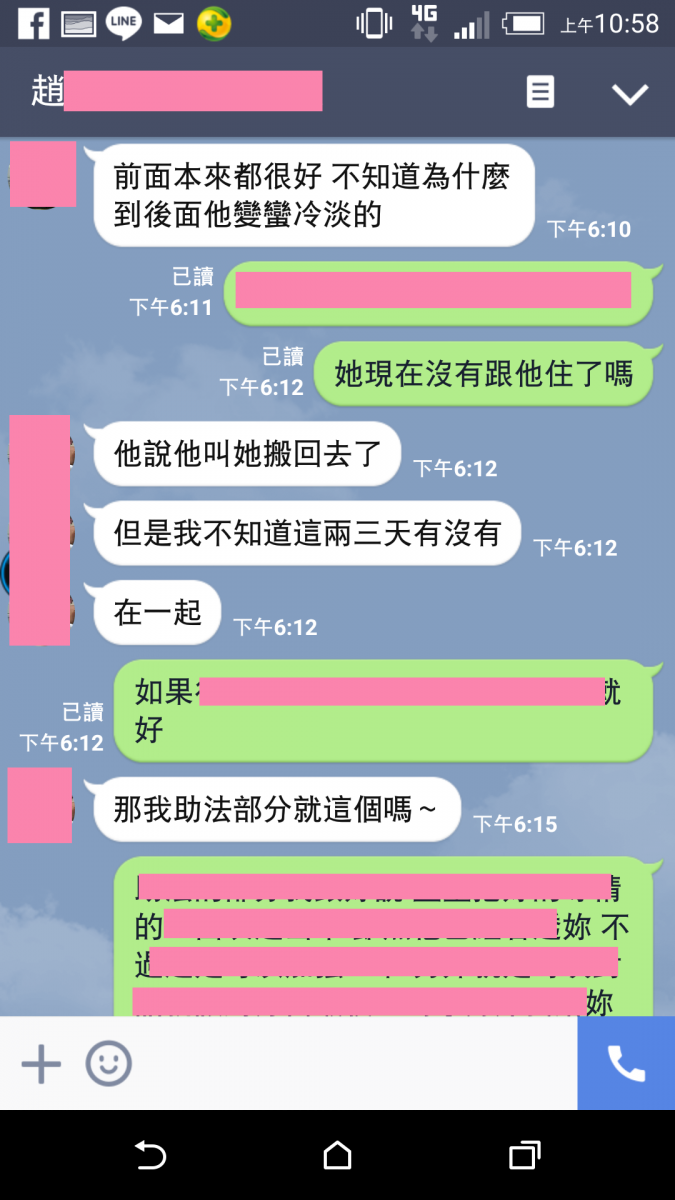
Task: Open the emoji sticker picker
Action: pos(108,1064)
